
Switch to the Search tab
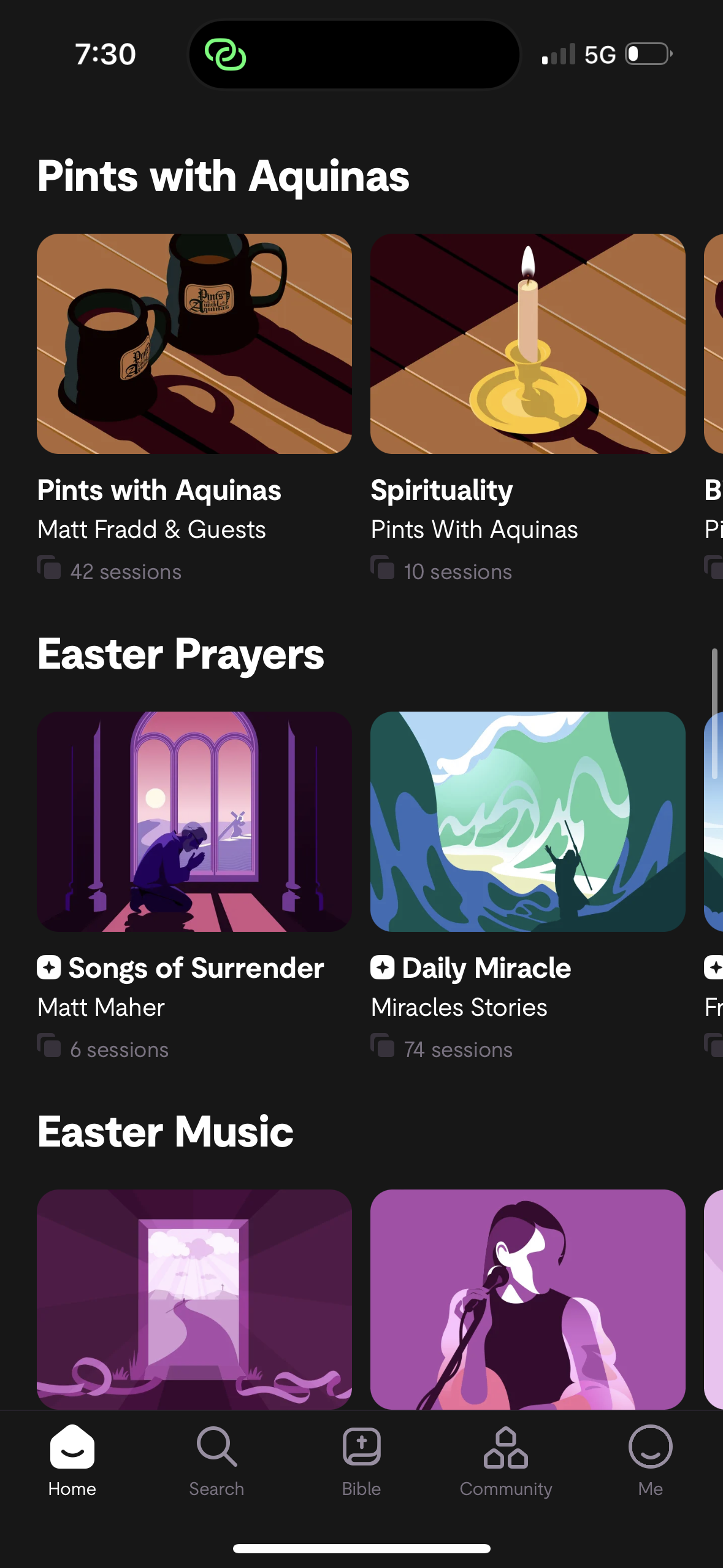click(x=216, y=1460)
